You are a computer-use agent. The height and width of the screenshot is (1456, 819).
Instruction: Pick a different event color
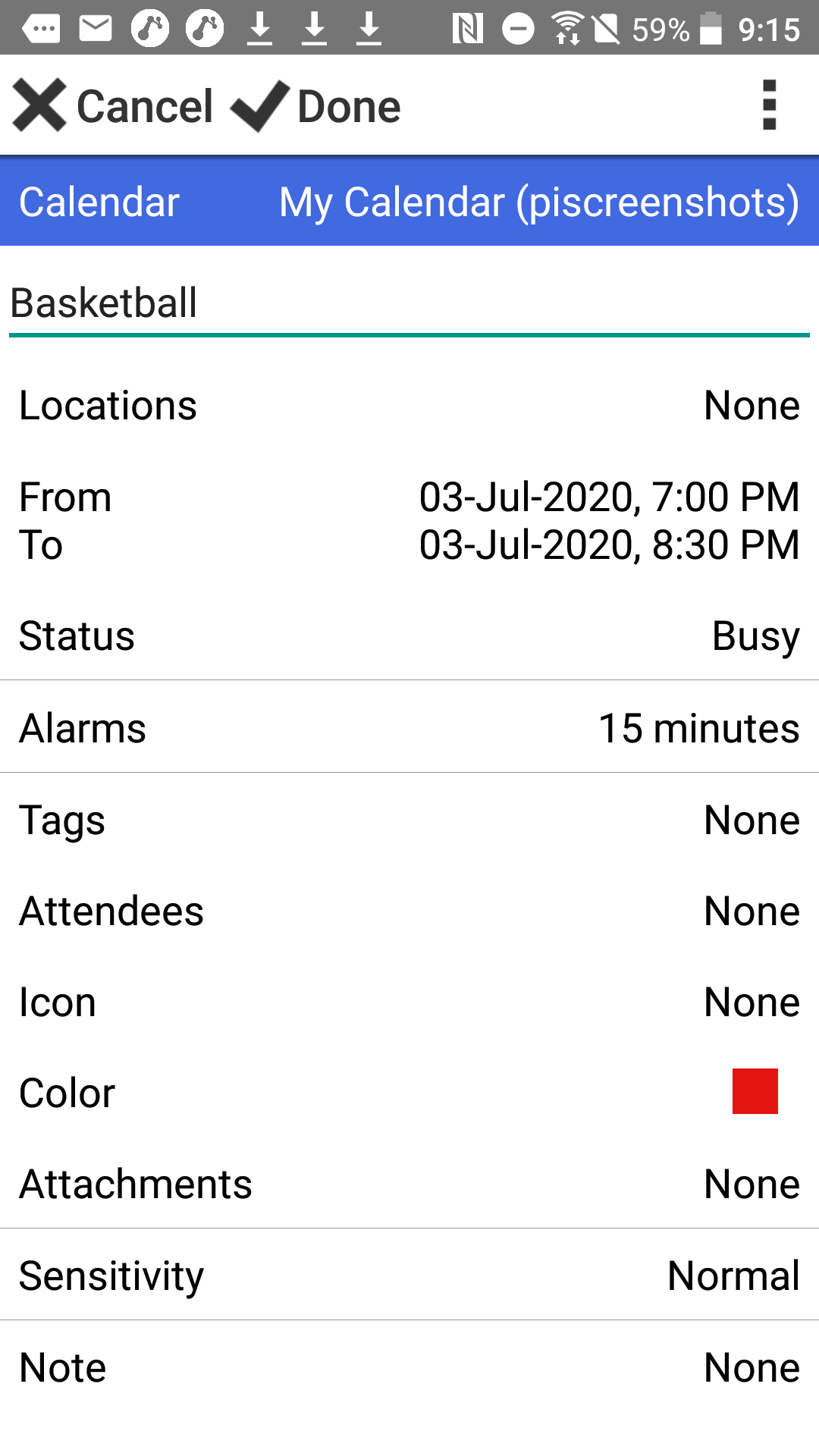755,1091
